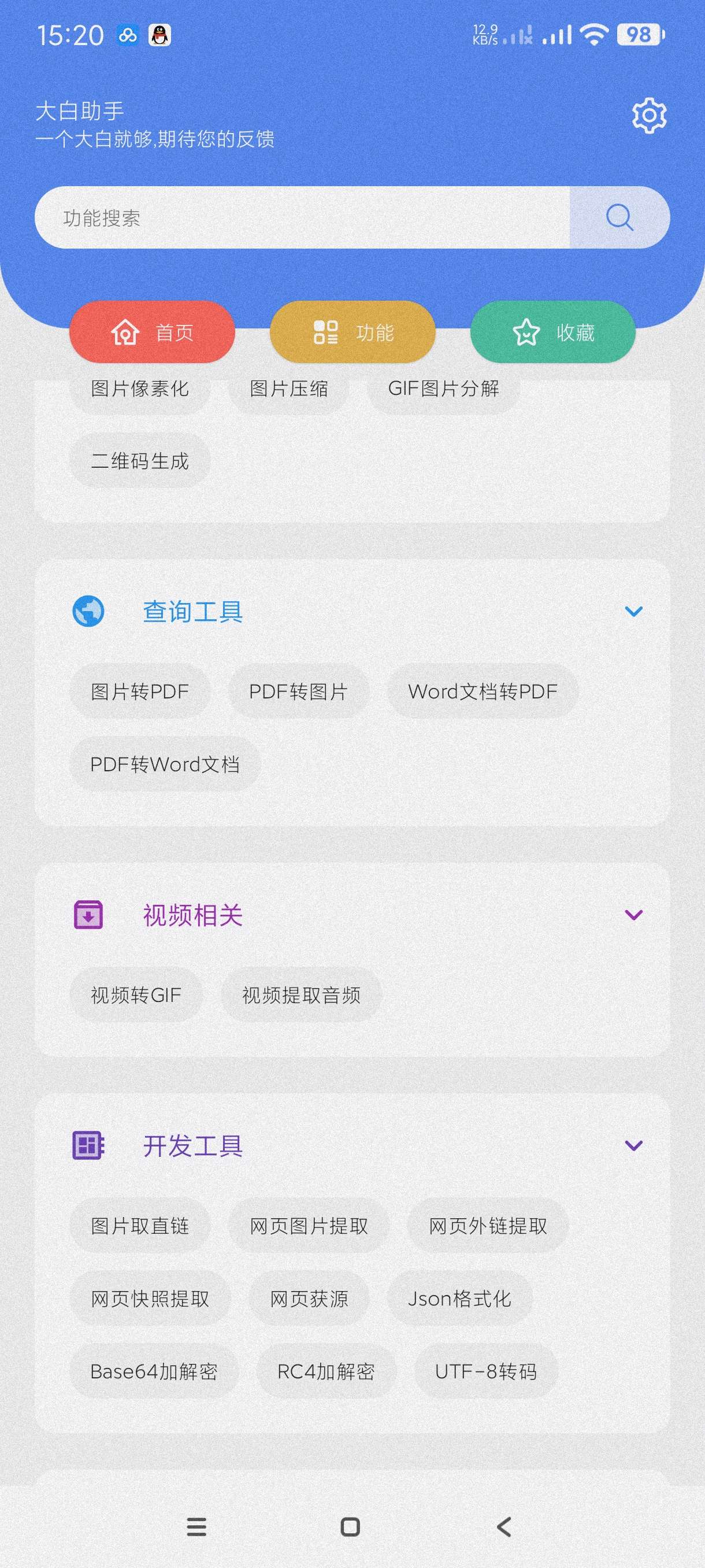Launch PDF转Word文档 tool
705x1568 pixels.
pos(165,764)
